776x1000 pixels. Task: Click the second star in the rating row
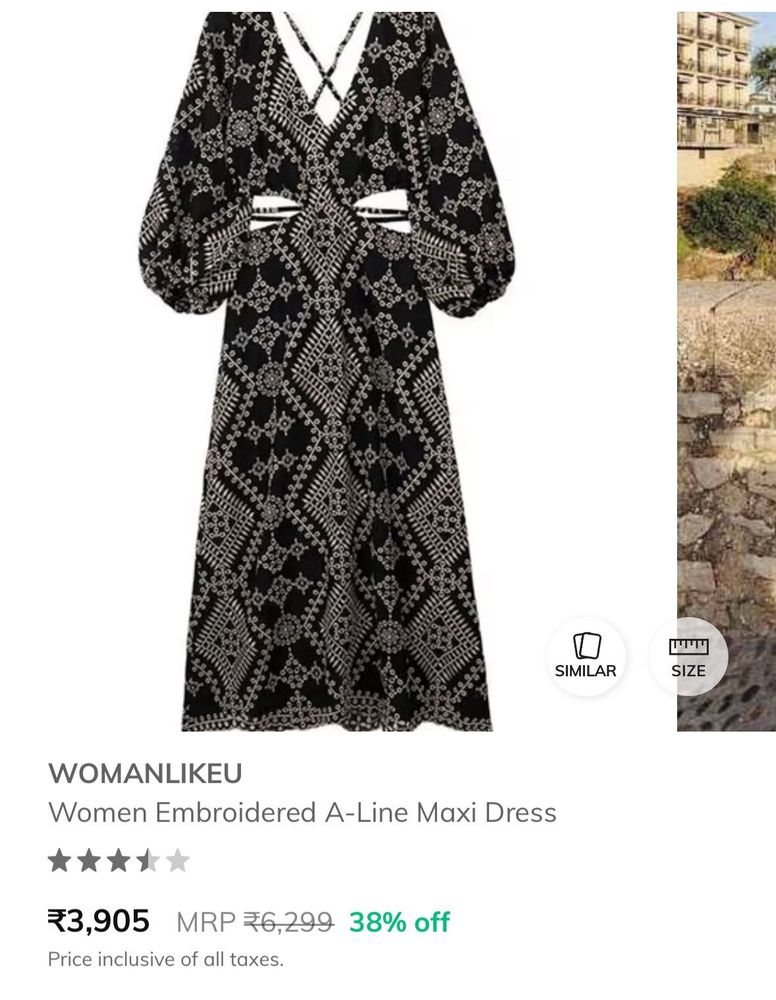pyautogui.click(x=89, y=858)
